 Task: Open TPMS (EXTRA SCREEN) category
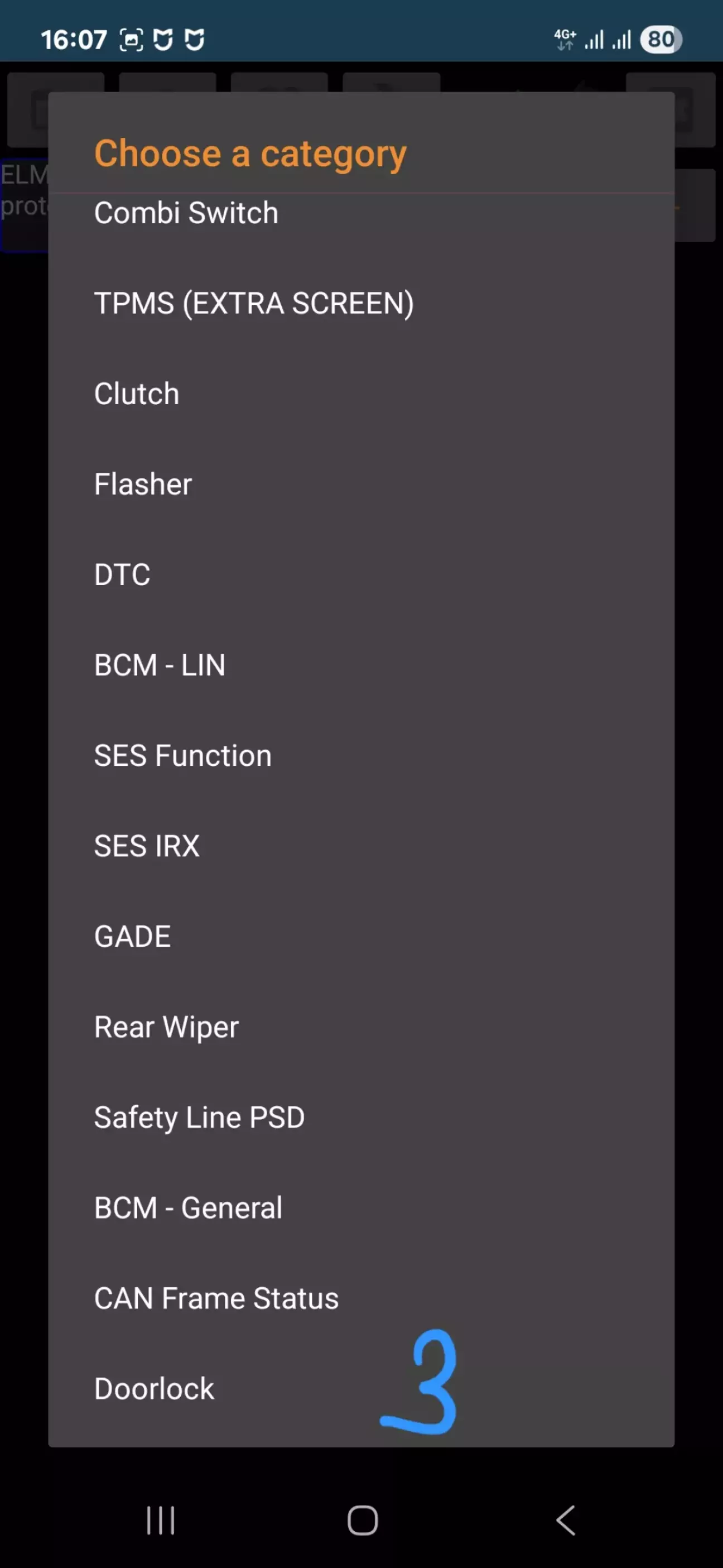(x=361, y=303)
